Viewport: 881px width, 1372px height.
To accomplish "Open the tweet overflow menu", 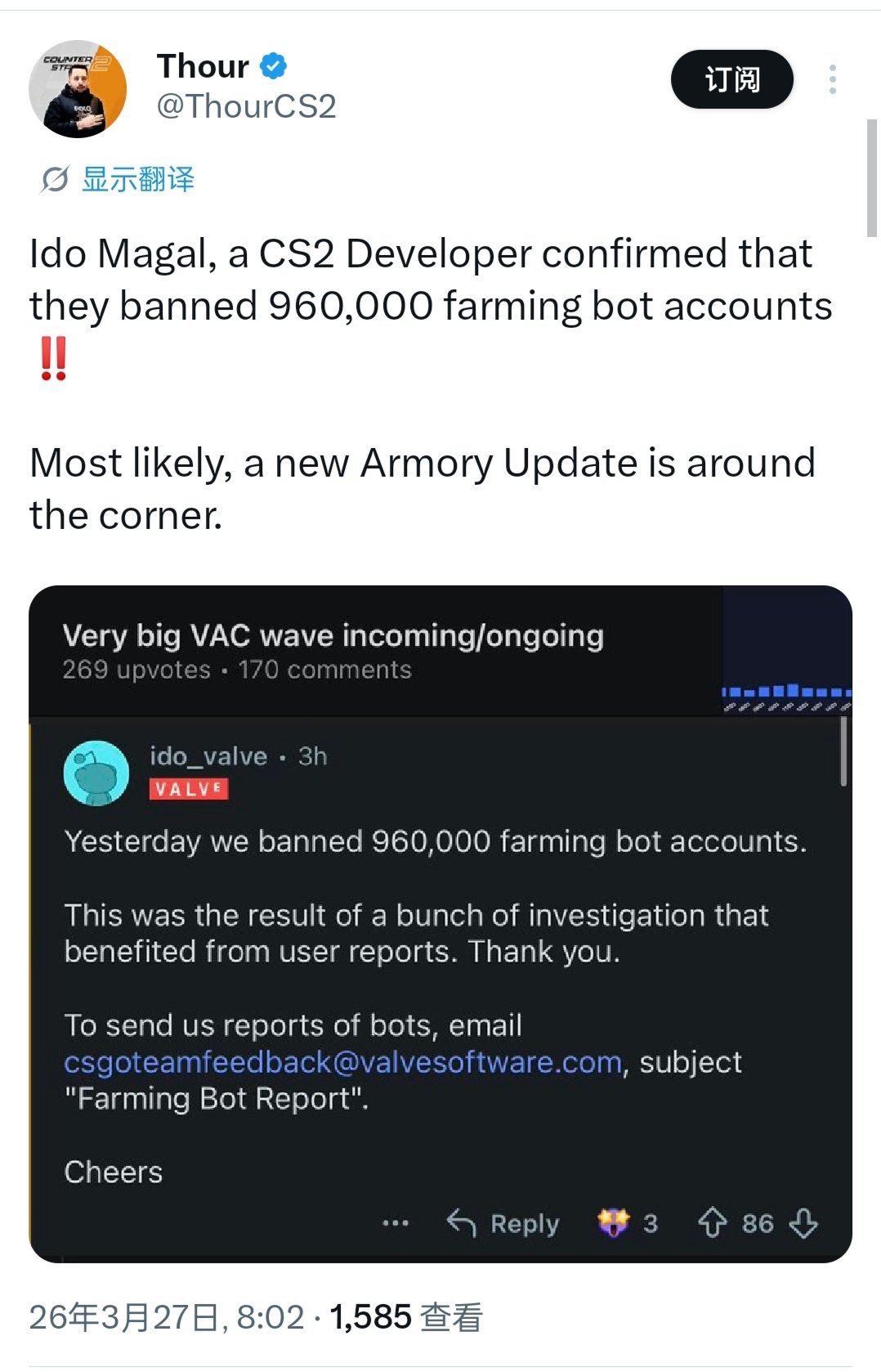I will 832,79.
